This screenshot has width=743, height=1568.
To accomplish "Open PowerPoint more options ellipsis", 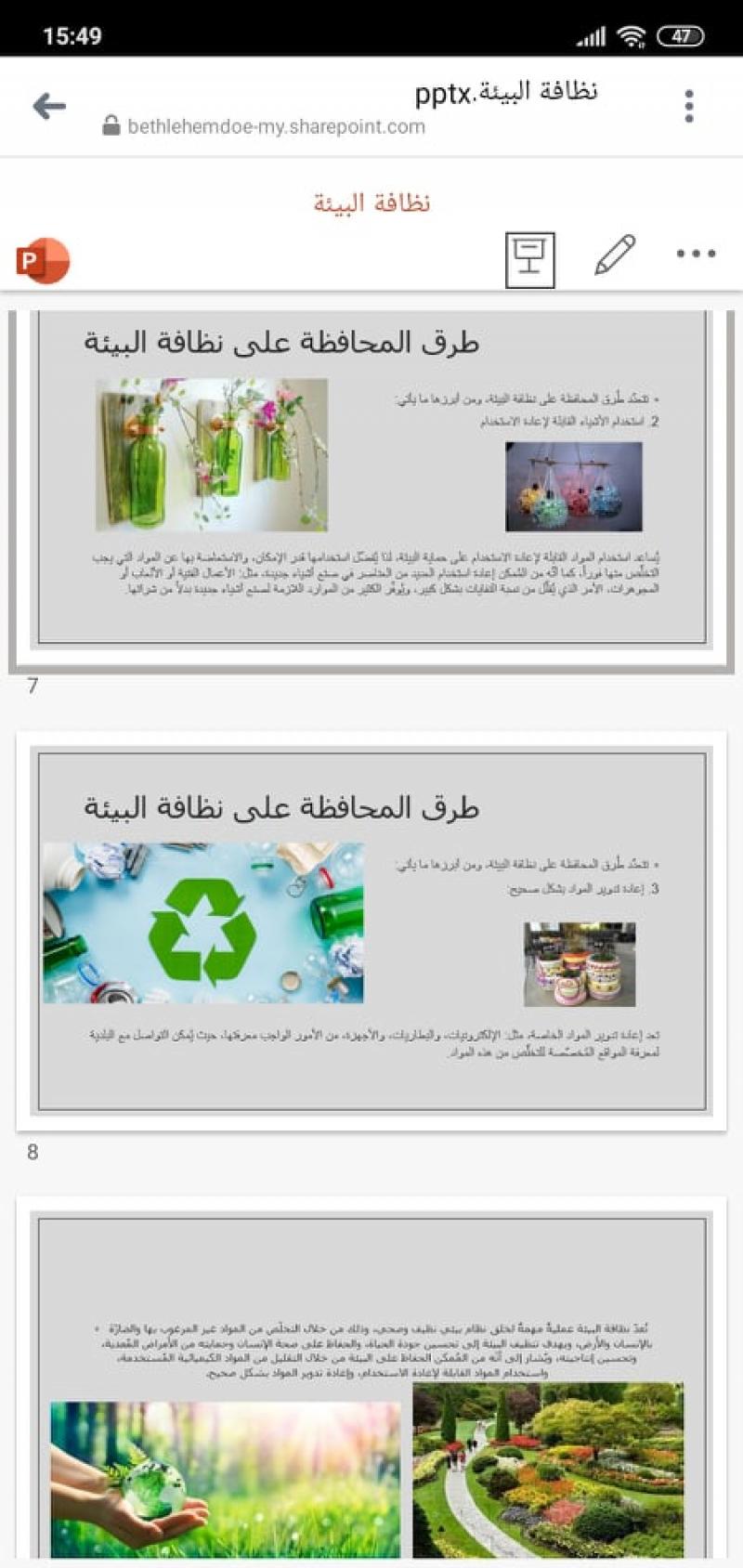I will click(x=696, y=254).
